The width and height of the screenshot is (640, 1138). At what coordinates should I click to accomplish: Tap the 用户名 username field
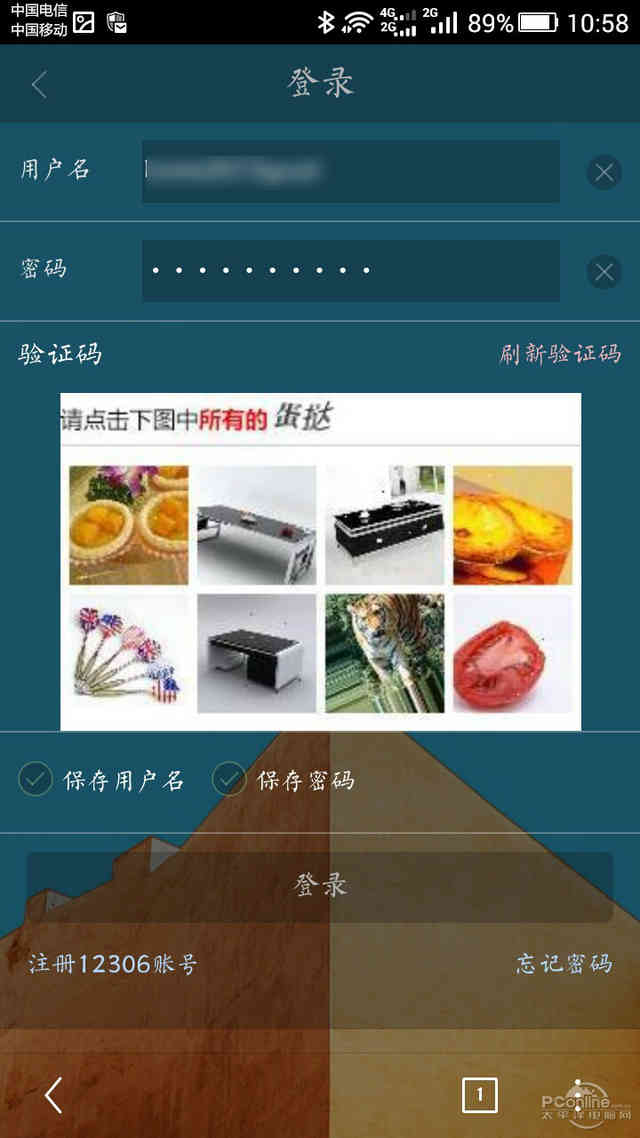coord(350,171)
